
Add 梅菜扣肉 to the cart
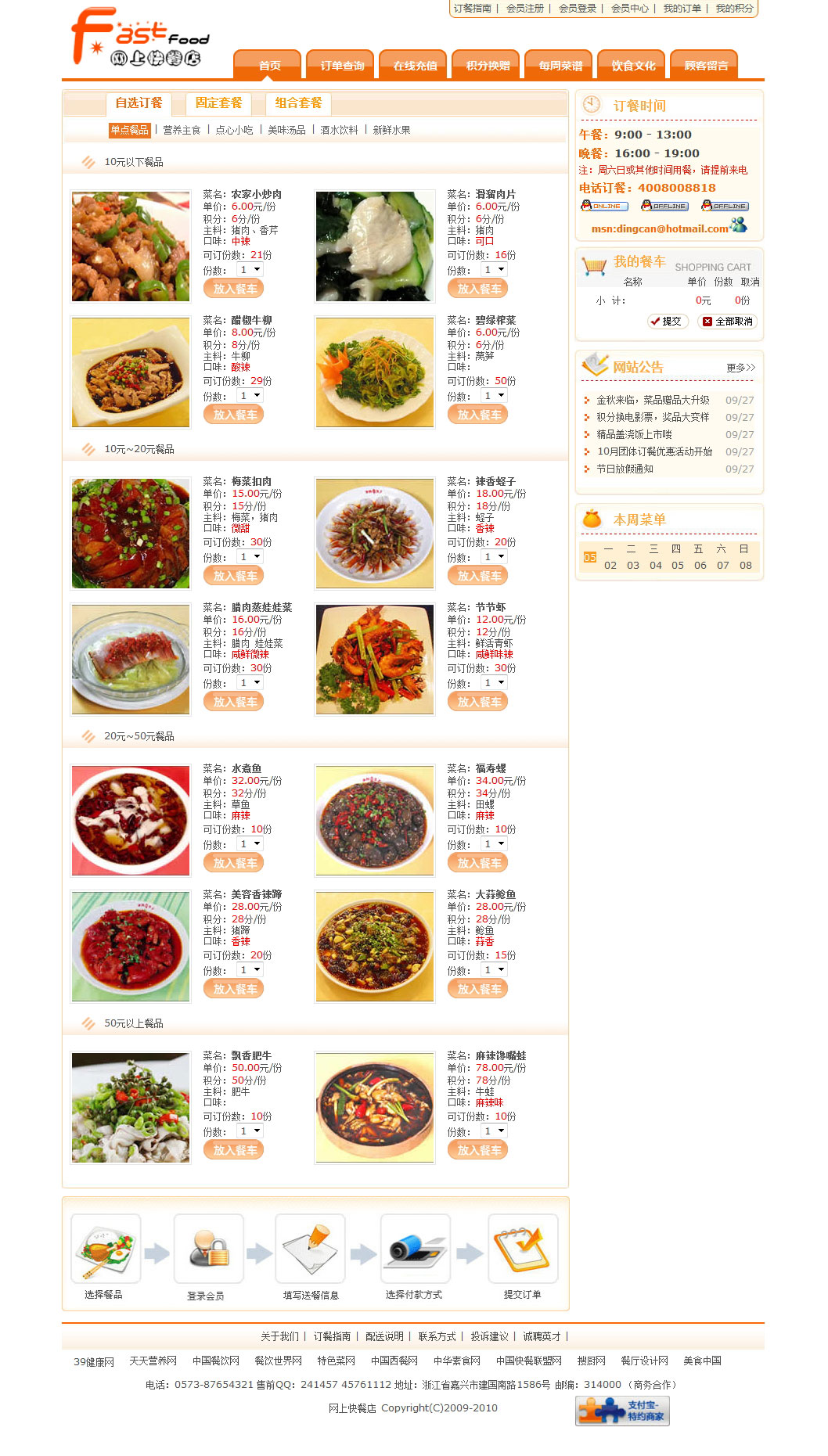(x=234, y=576)
